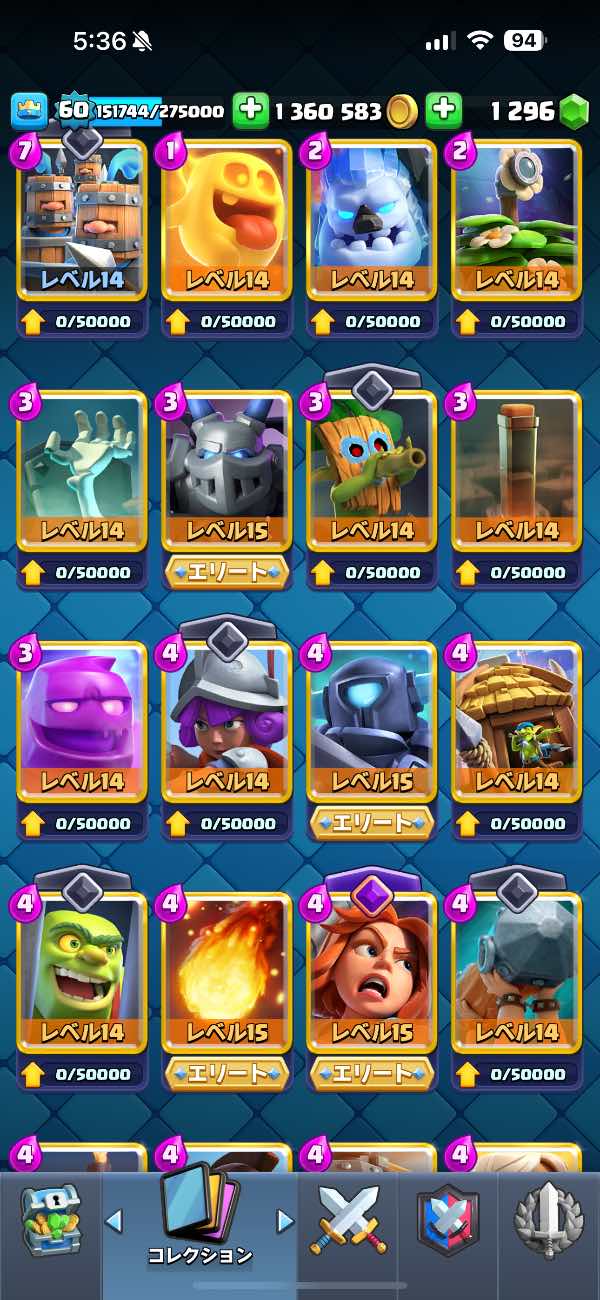The width and height of the screenshot is (600, 1300).
Task: Open the Mini P.E.K.K.A card
Action: coord(372,722)
